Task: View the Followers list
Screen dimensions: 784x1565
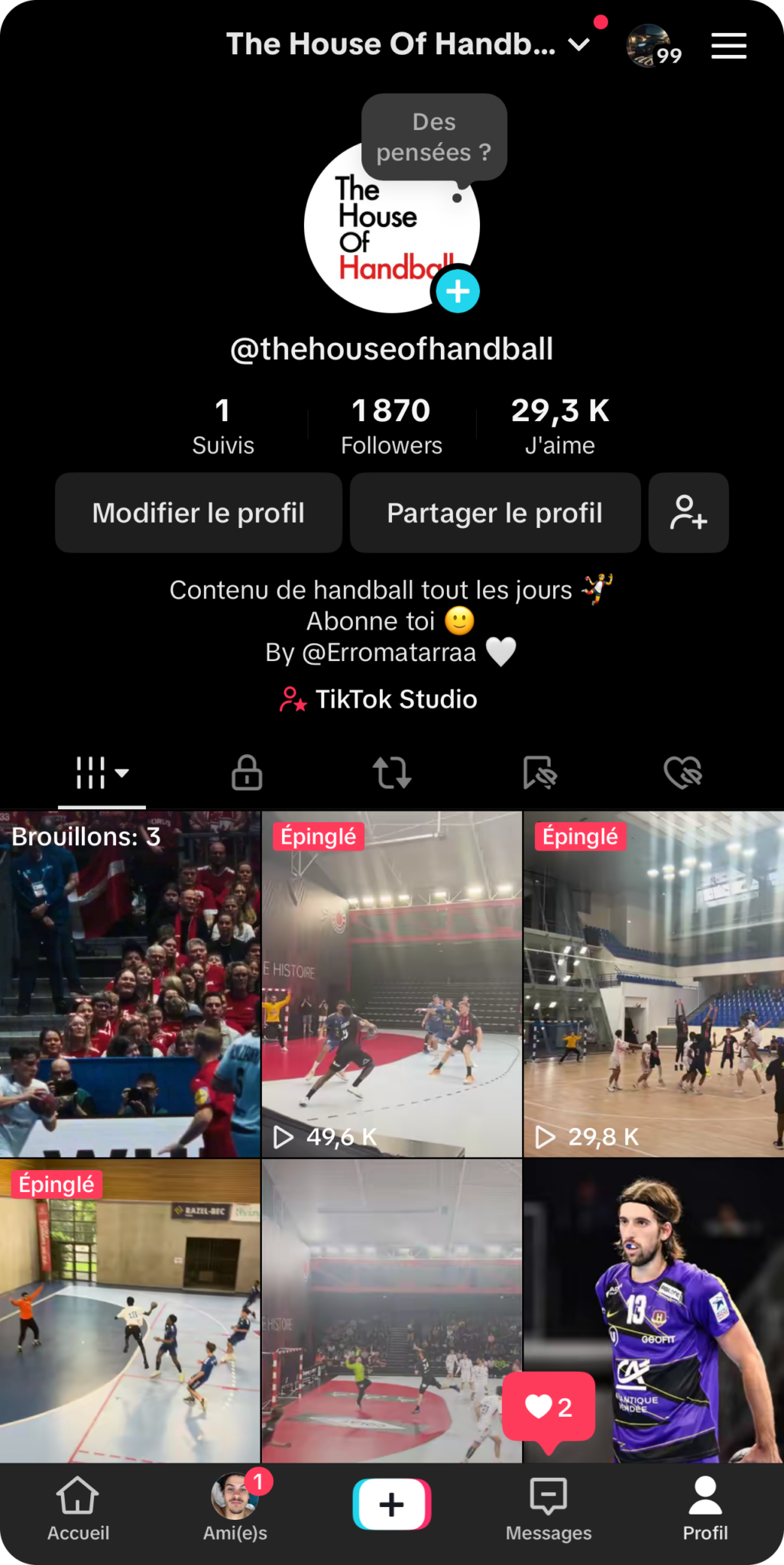Action: pyautogui.click(x=391, y=426)
